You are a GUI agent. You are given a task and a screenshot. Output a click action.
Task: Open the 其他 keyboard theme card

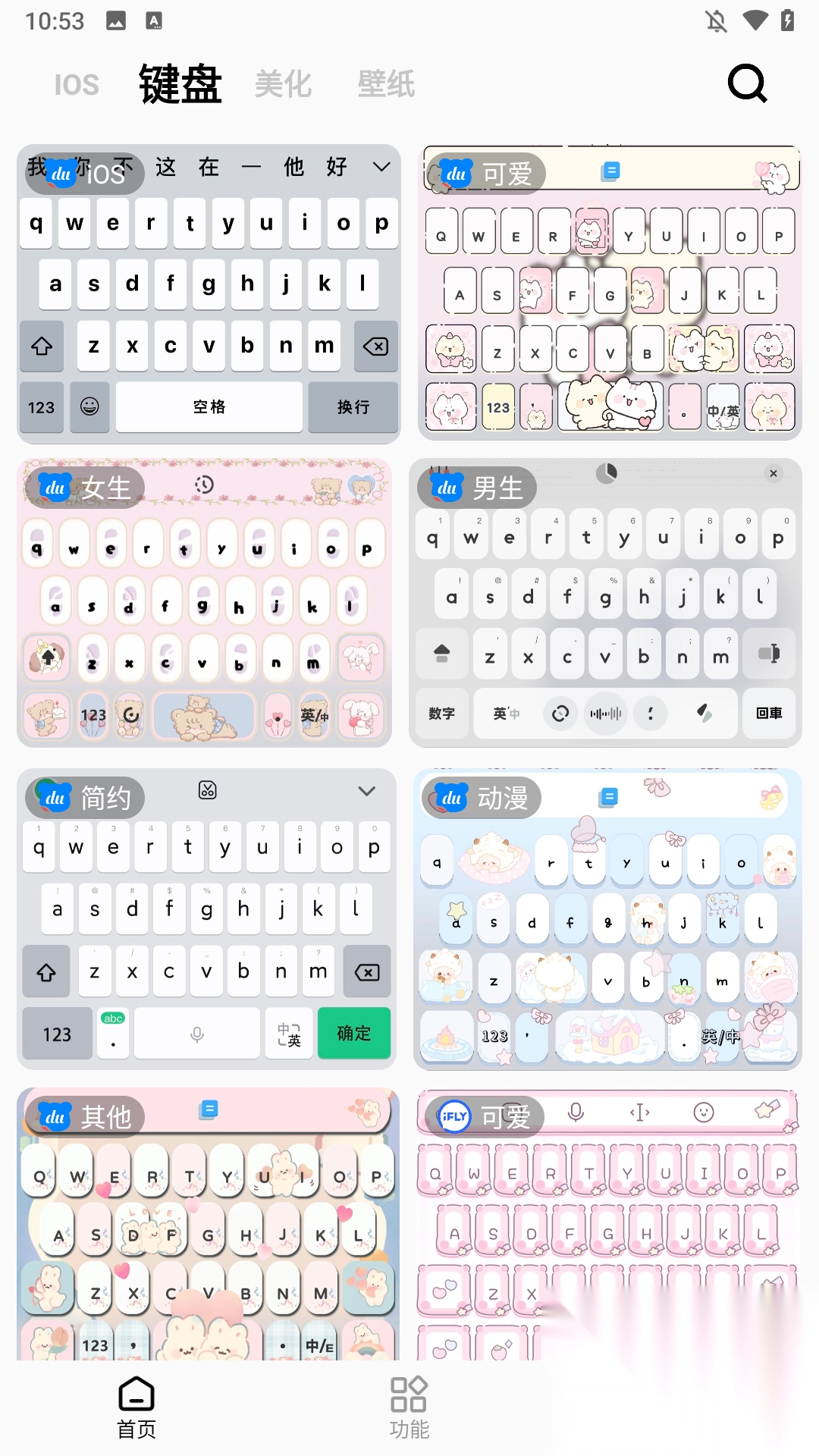209,1223
